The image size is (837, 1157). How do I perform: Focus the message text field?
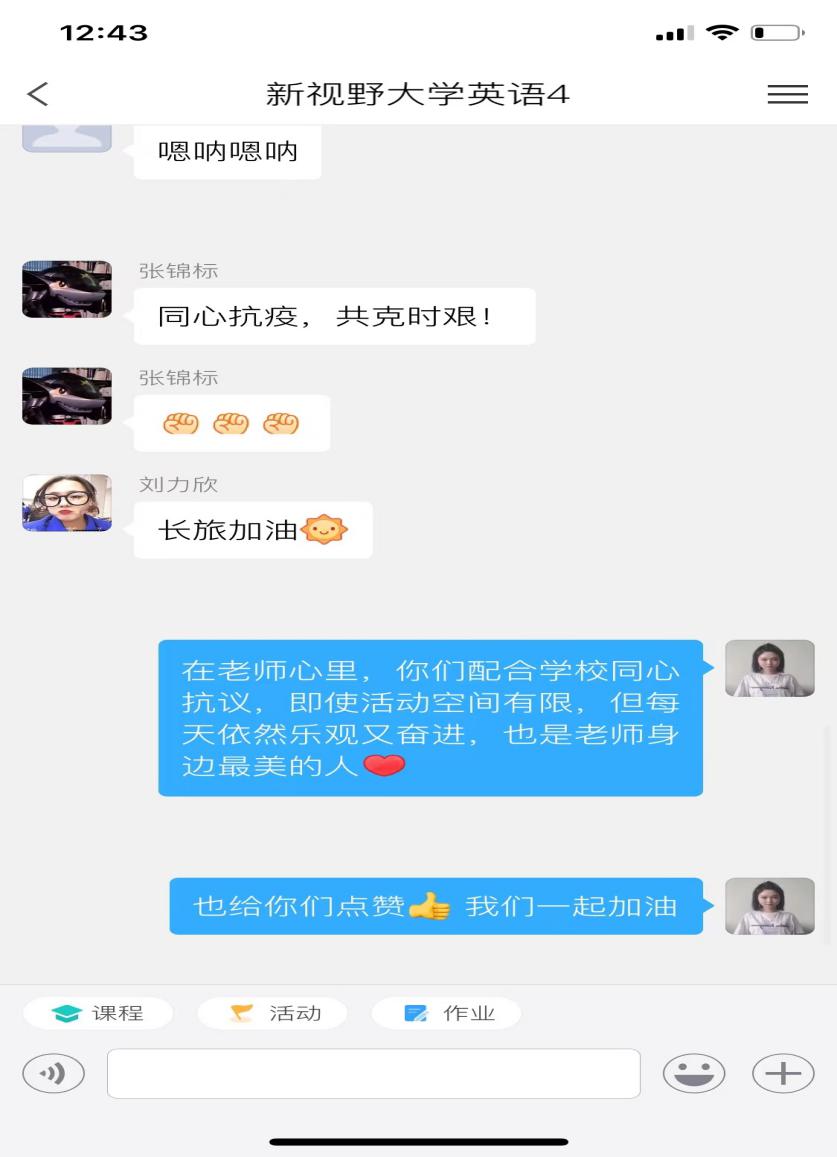373,1074
